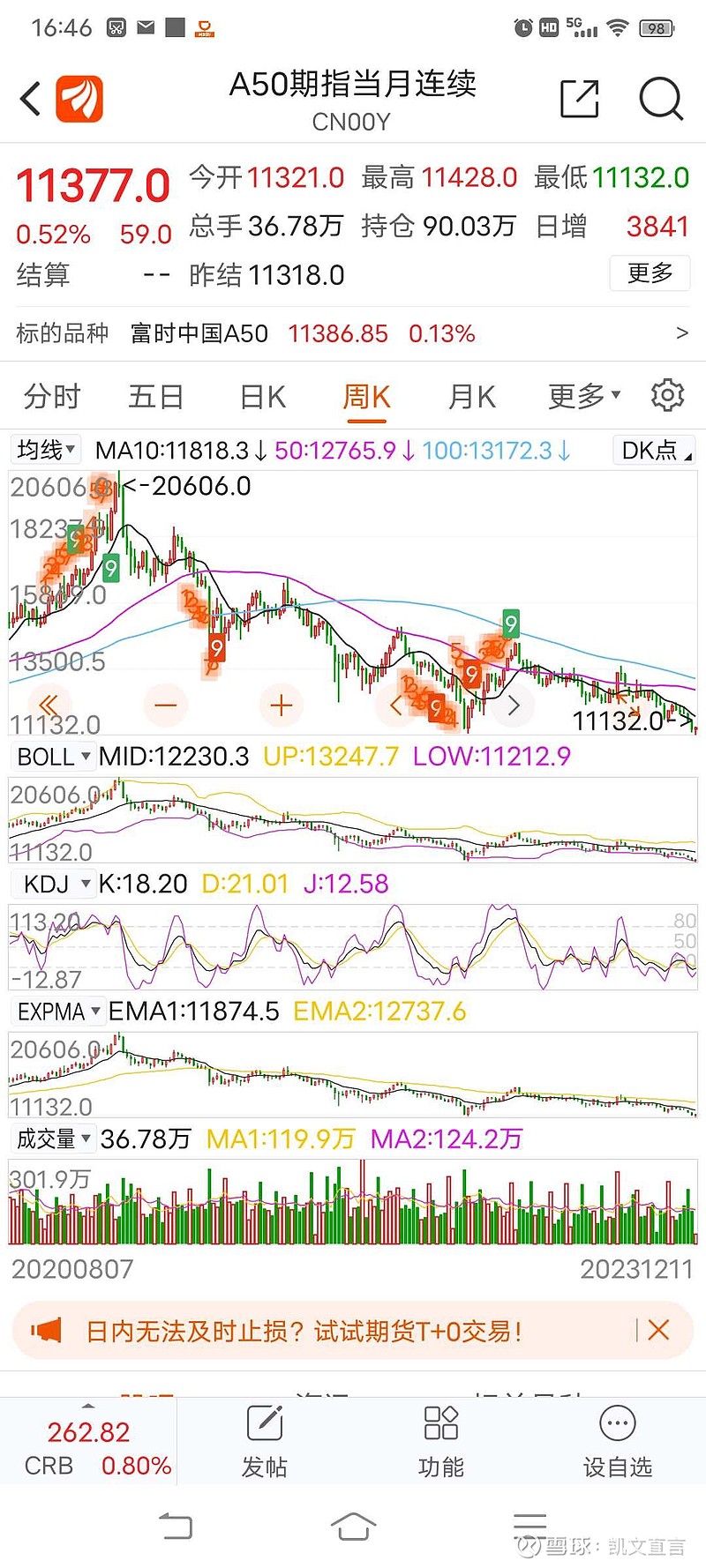
Task: Open the share panel via top-right share icon
Action: pyautogui.click(x=579, y=99)
